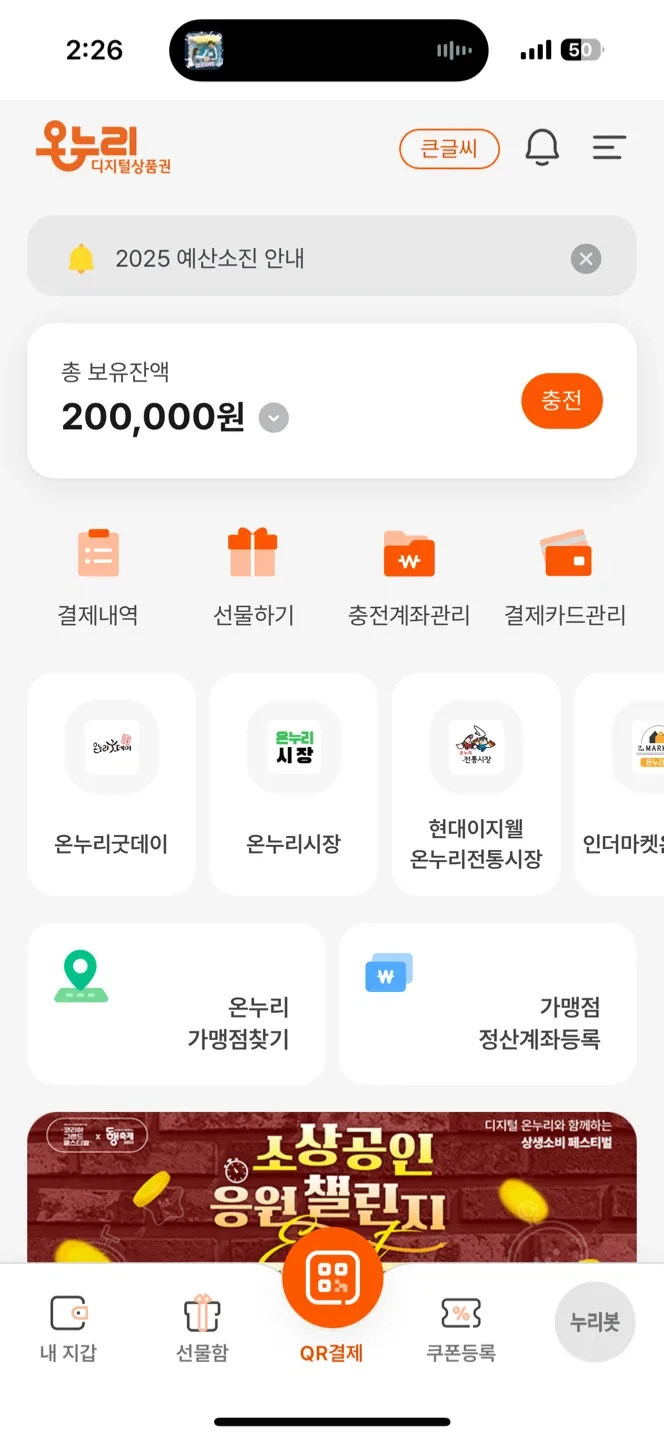Dismiss the 2025 예산소진 안내 notice
Screen dimensions: 664x1440
tap(586, 260)
